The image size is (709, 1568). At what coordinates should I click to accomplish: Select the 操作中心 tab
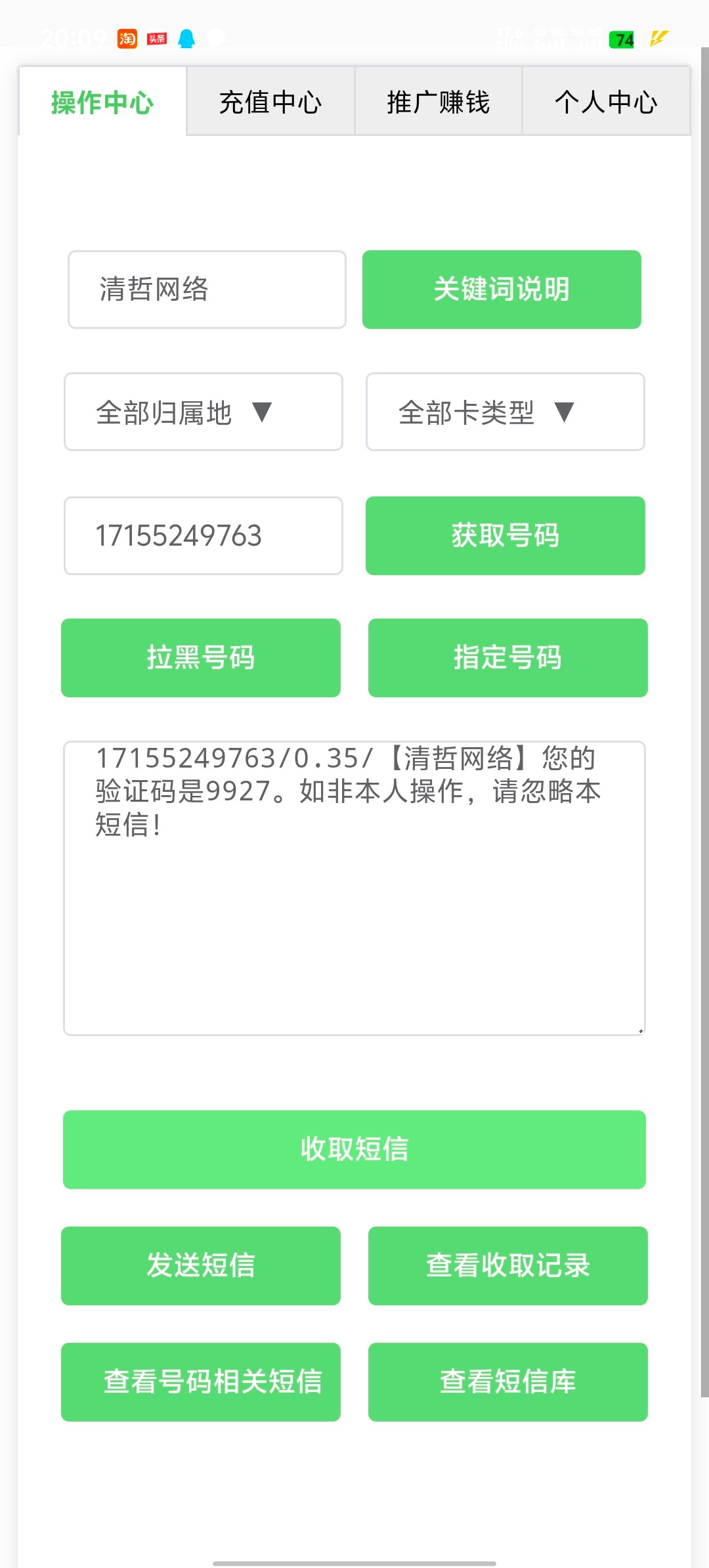pos(102,102)
